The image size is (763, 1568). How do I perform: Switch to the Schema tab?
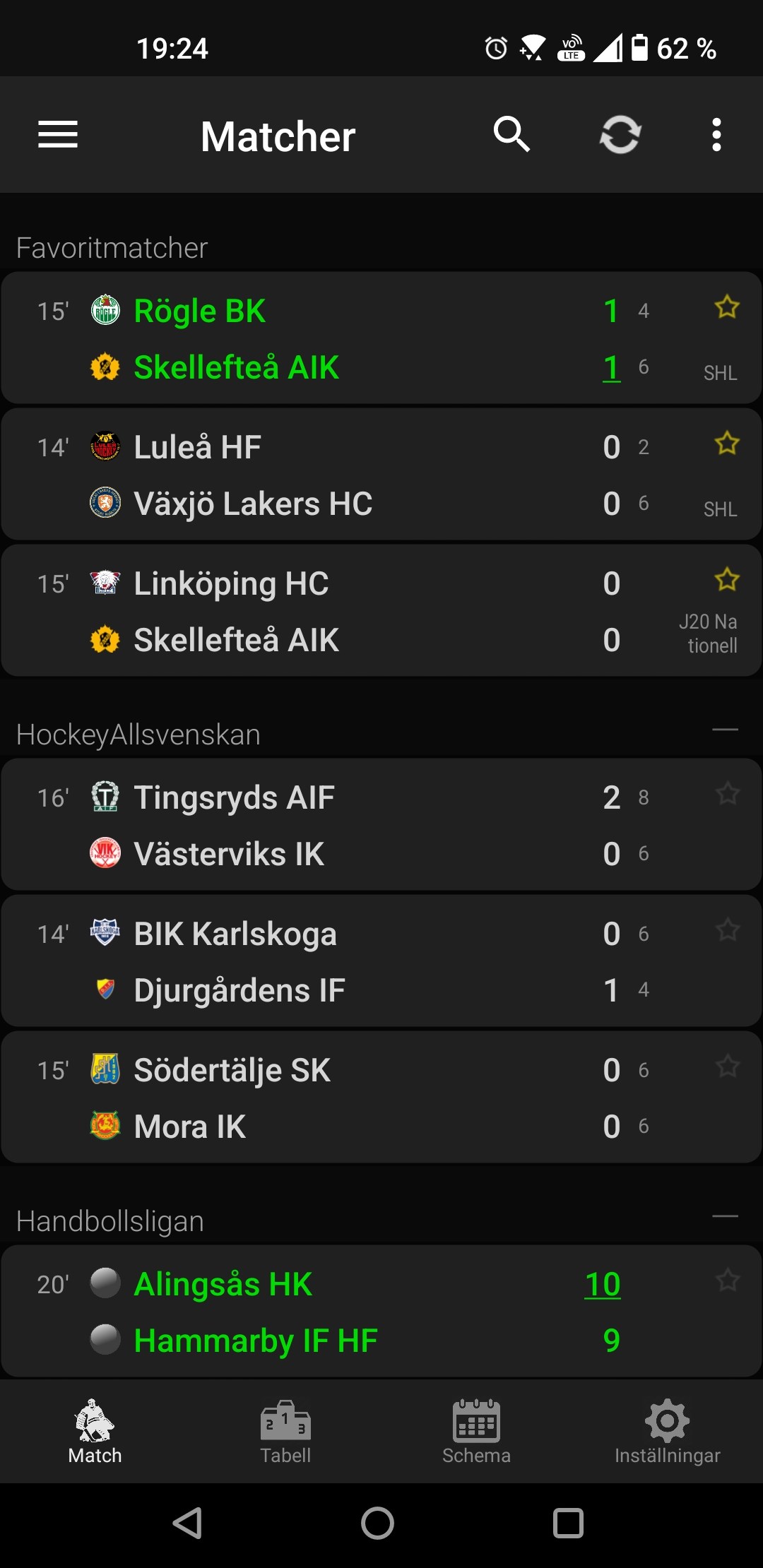pyautogui.click(x=476, y=1432)
